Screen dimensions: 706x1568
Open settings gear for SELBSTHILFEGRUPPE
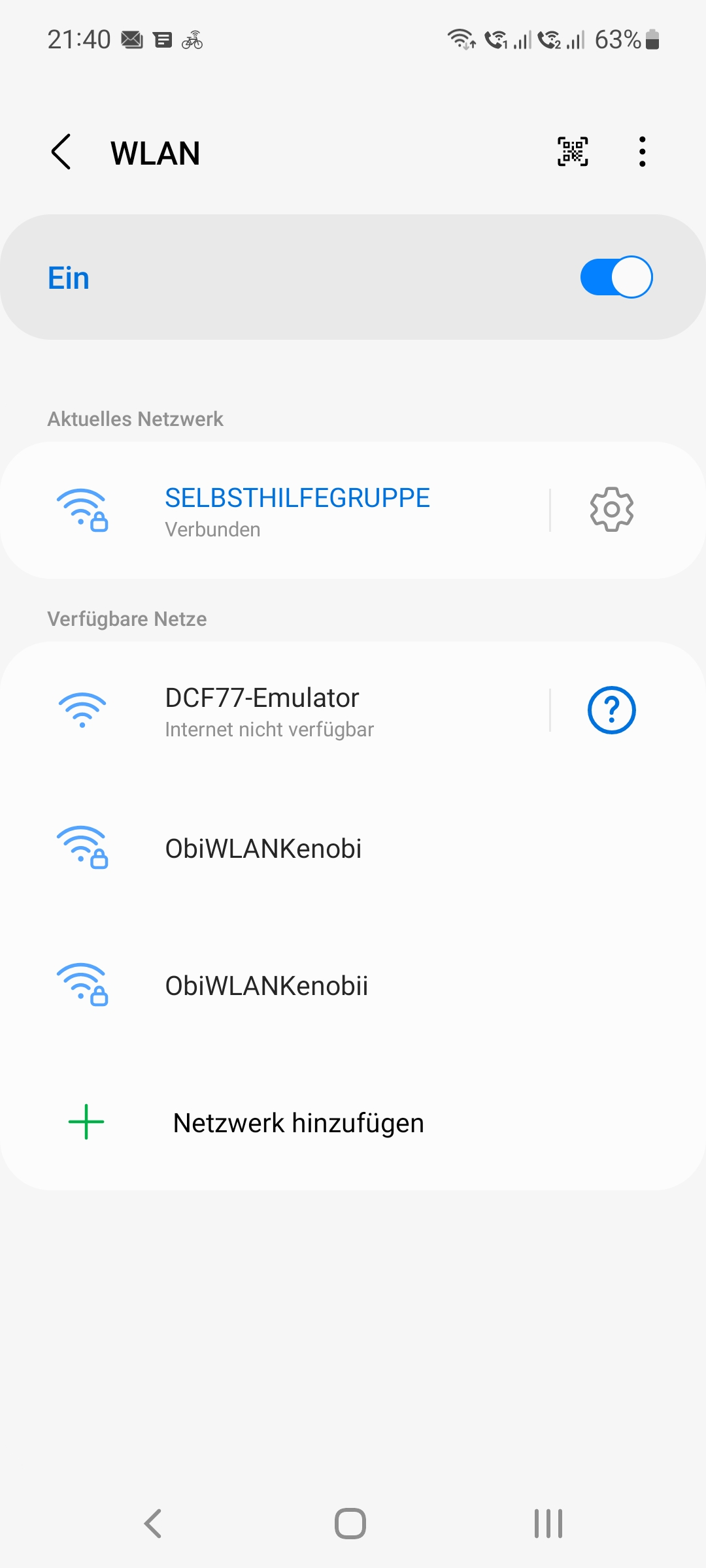(x=612, y=510)
